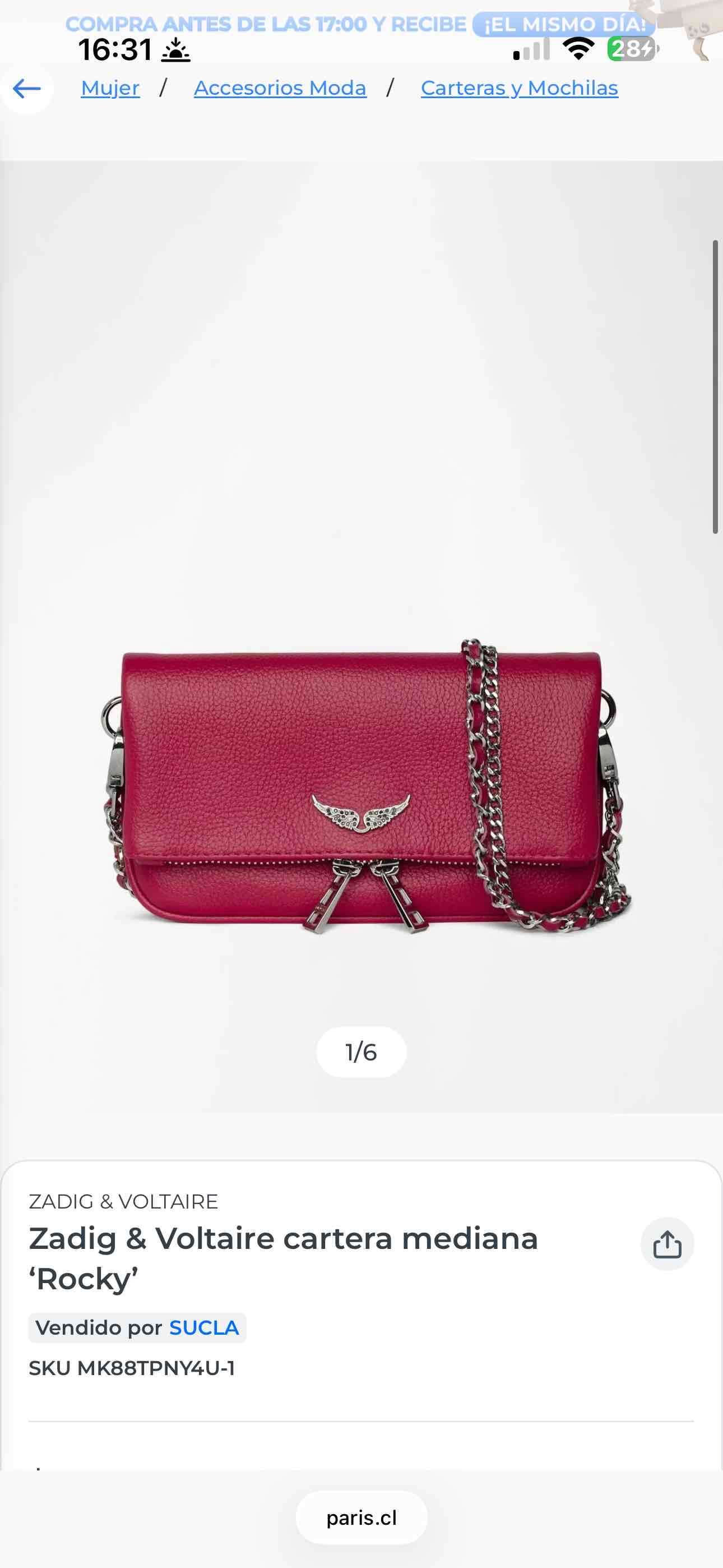This screenshot has width=723, height=1568.
Task: Open the Accesorios Moda breadcrumb
Action: (280, 88)
